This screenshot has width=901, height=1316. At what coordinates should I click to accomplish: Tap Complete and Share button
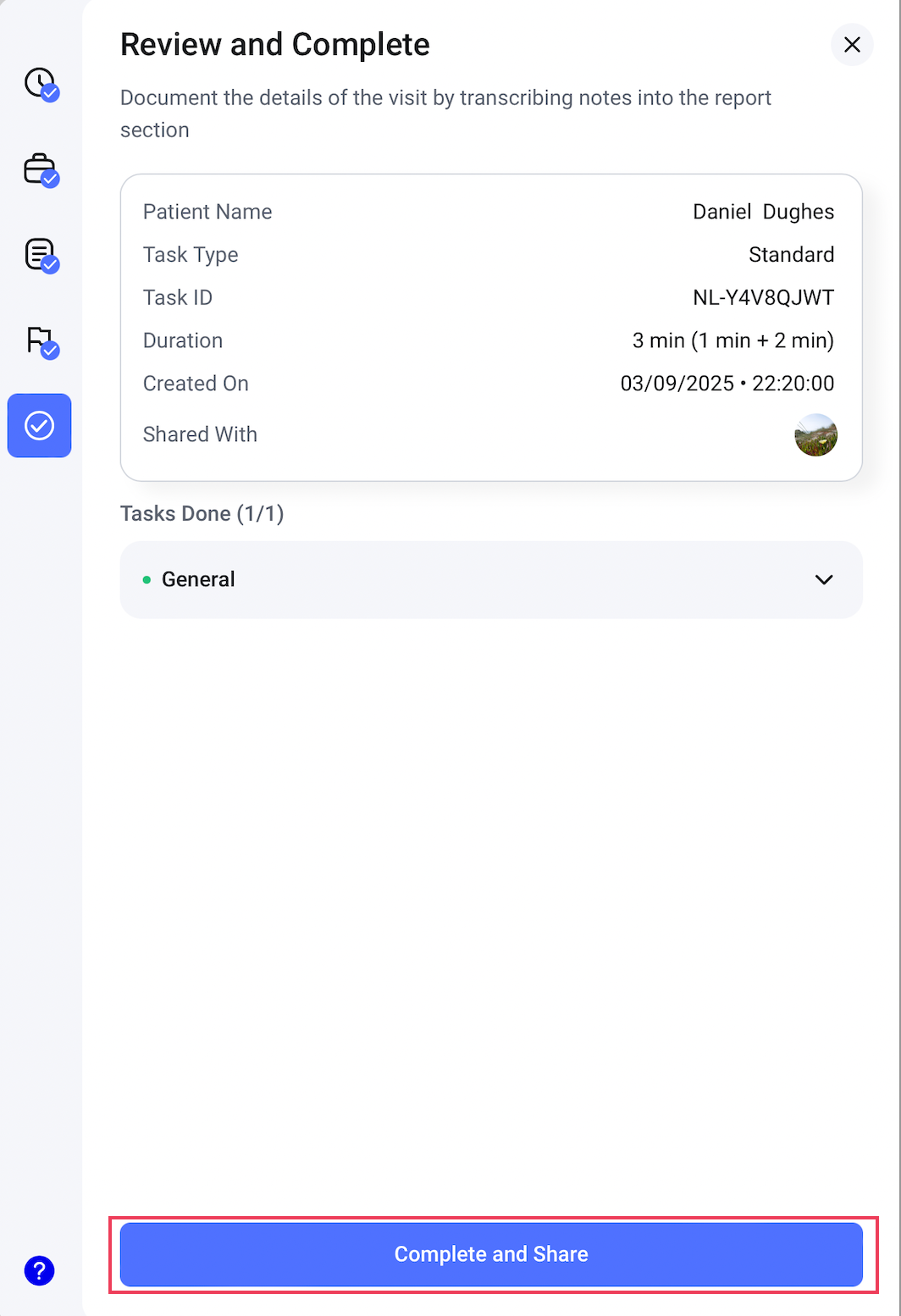(x=491, y=1254)
